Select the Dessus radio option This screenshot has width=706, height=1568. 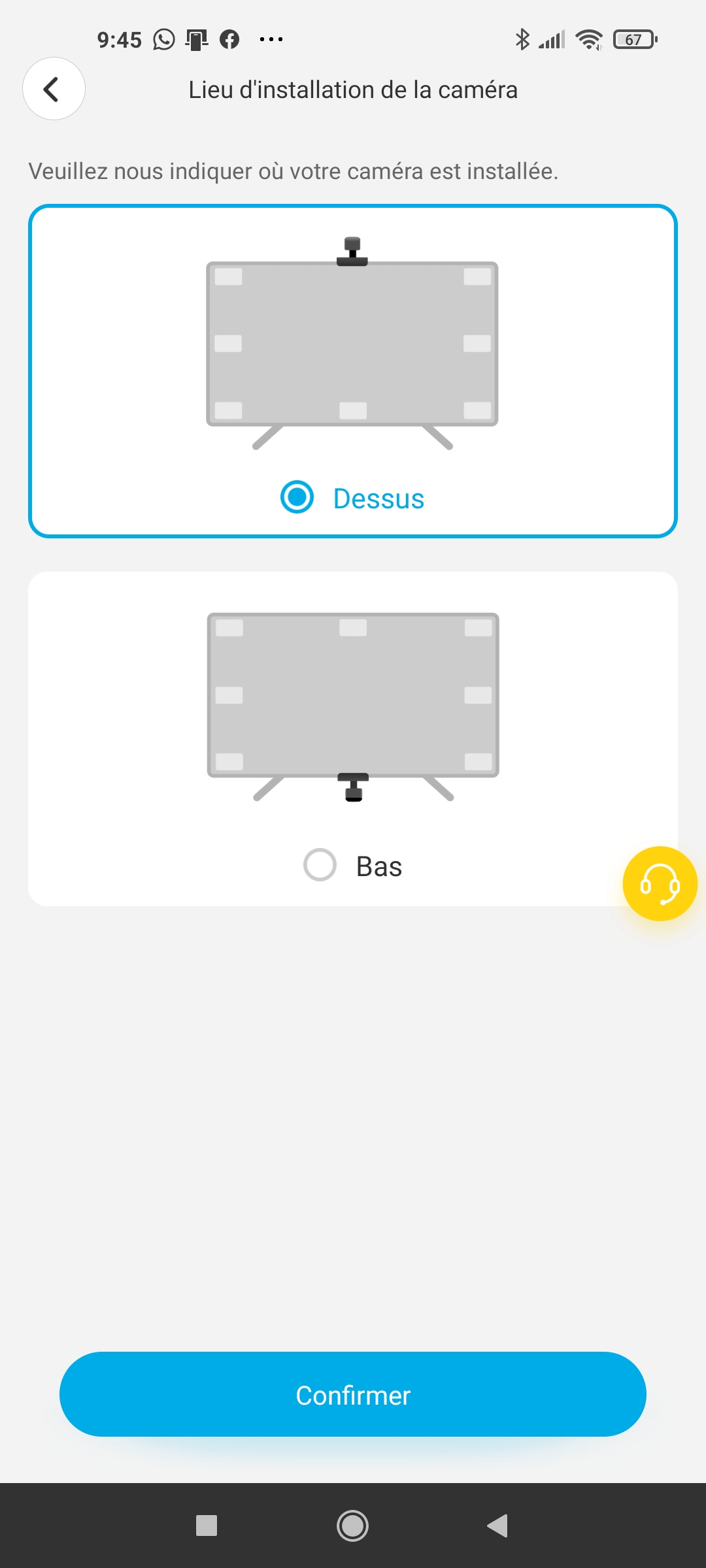(297, 497)
